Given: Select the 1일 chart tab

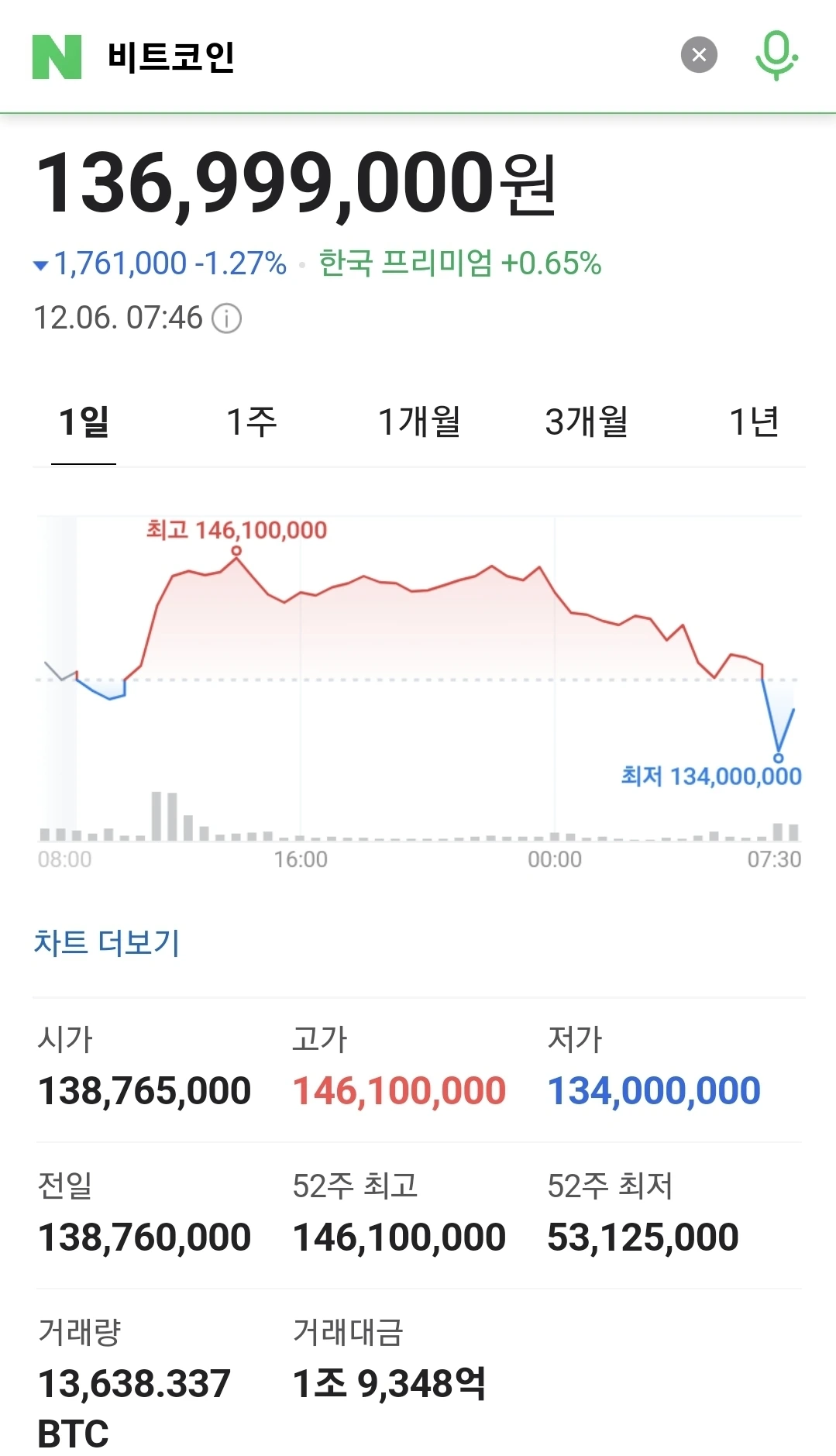Looking at the screenshot, I should (84, 422).
